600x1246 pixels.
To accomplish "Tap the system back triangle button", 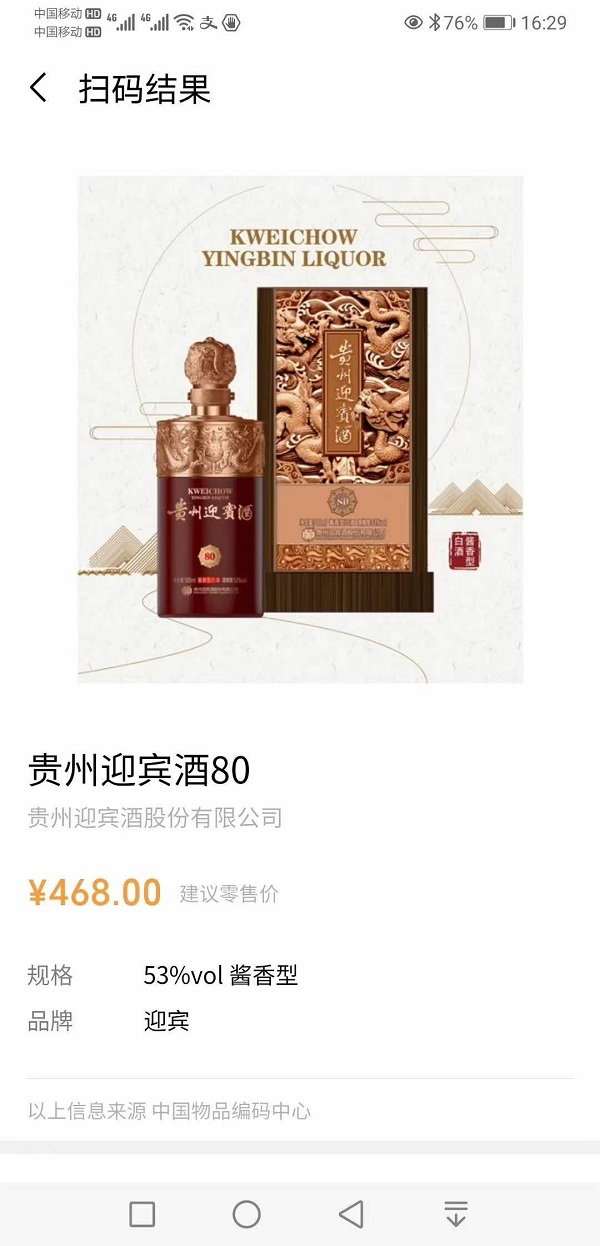I will coord(351,1214).
